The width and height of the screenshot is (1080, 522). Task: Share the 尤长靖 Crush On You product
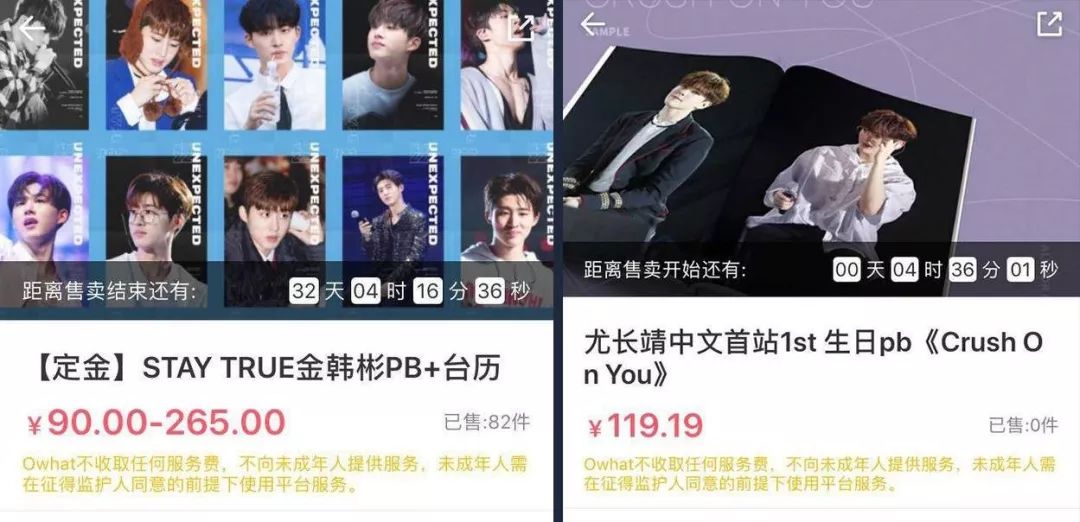coord(1049,25)
